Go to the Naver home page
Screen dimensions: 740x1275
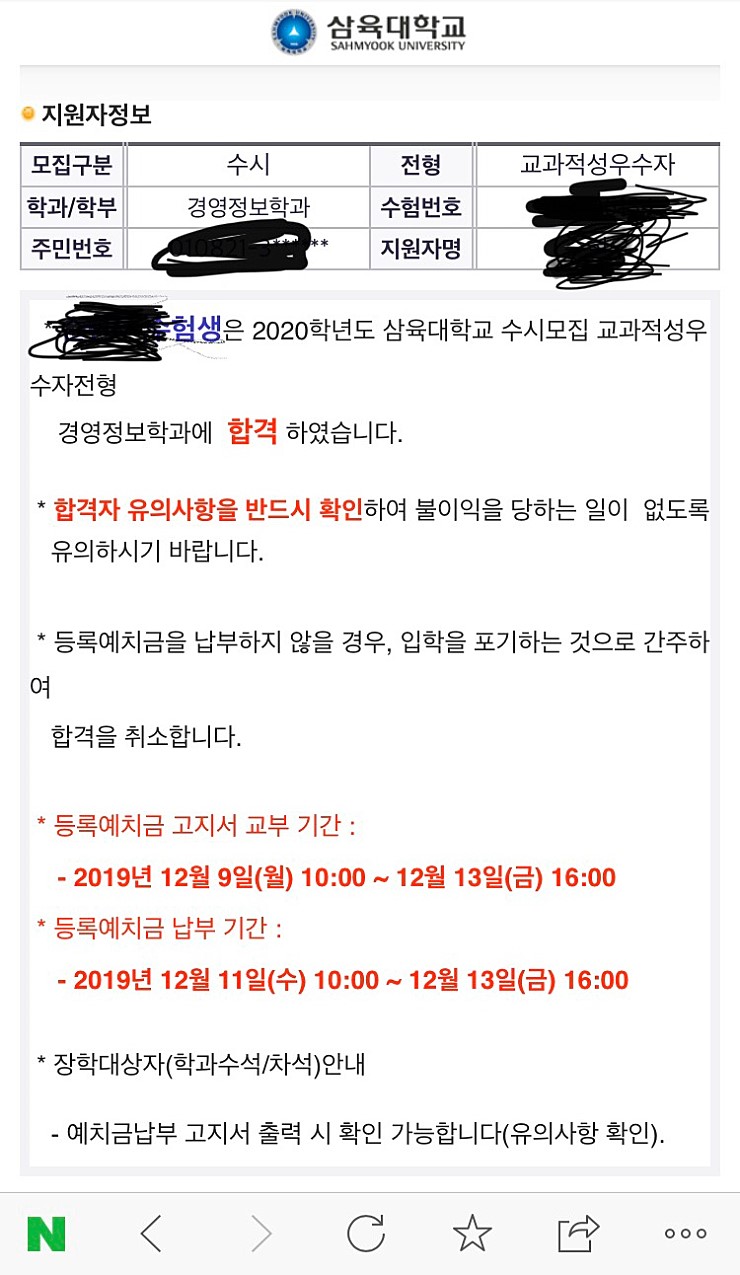coord(46,1234)
